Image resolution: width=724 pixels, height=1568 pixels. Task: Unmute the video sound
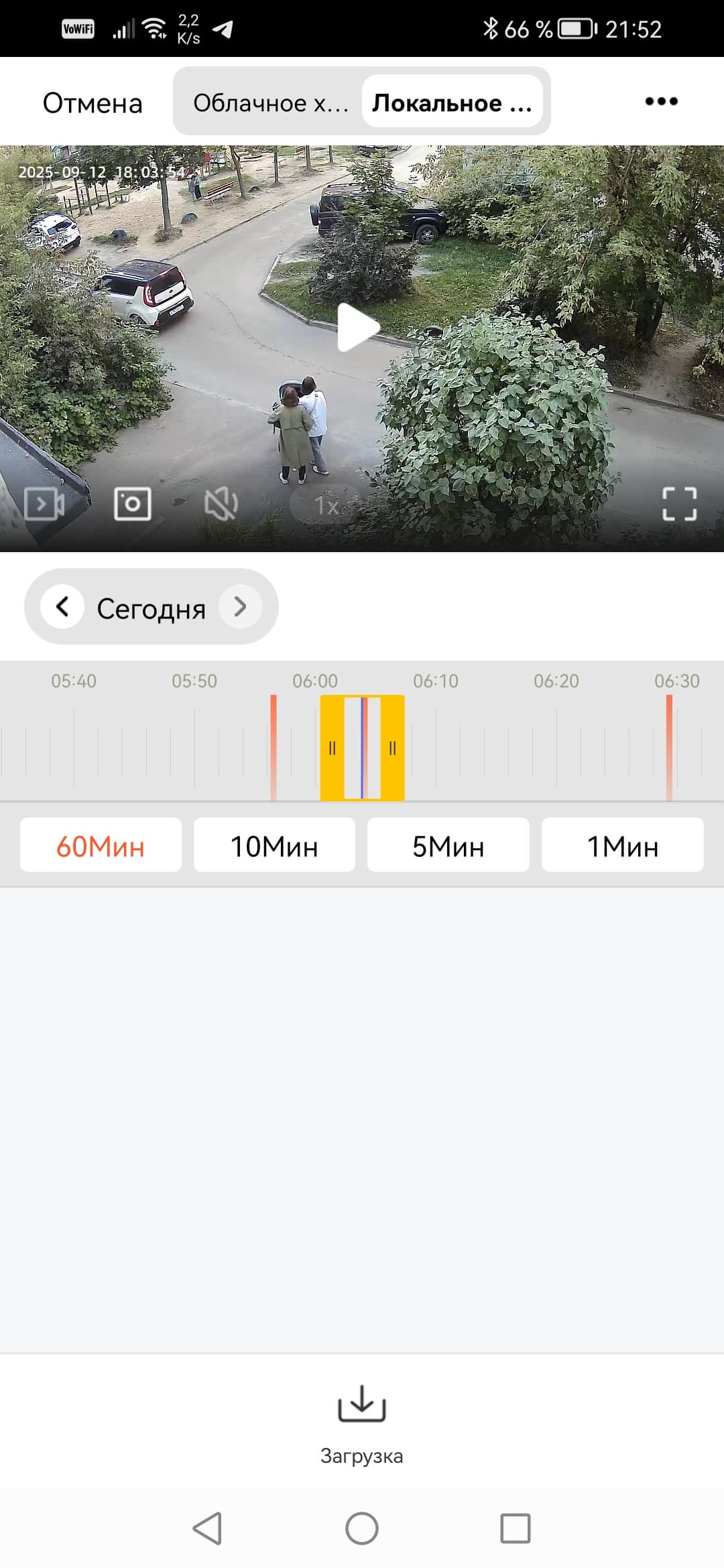[221, 504]
